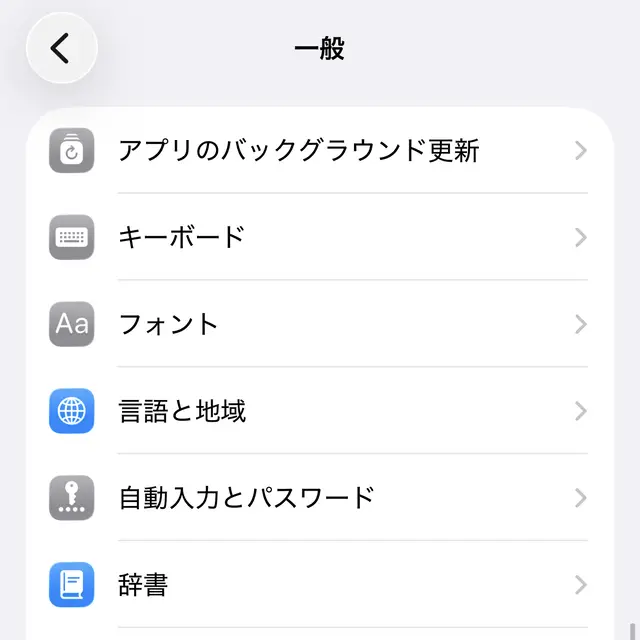Open the 辞書 settings
The image size is (640, 640).
[x=320, y=584]
